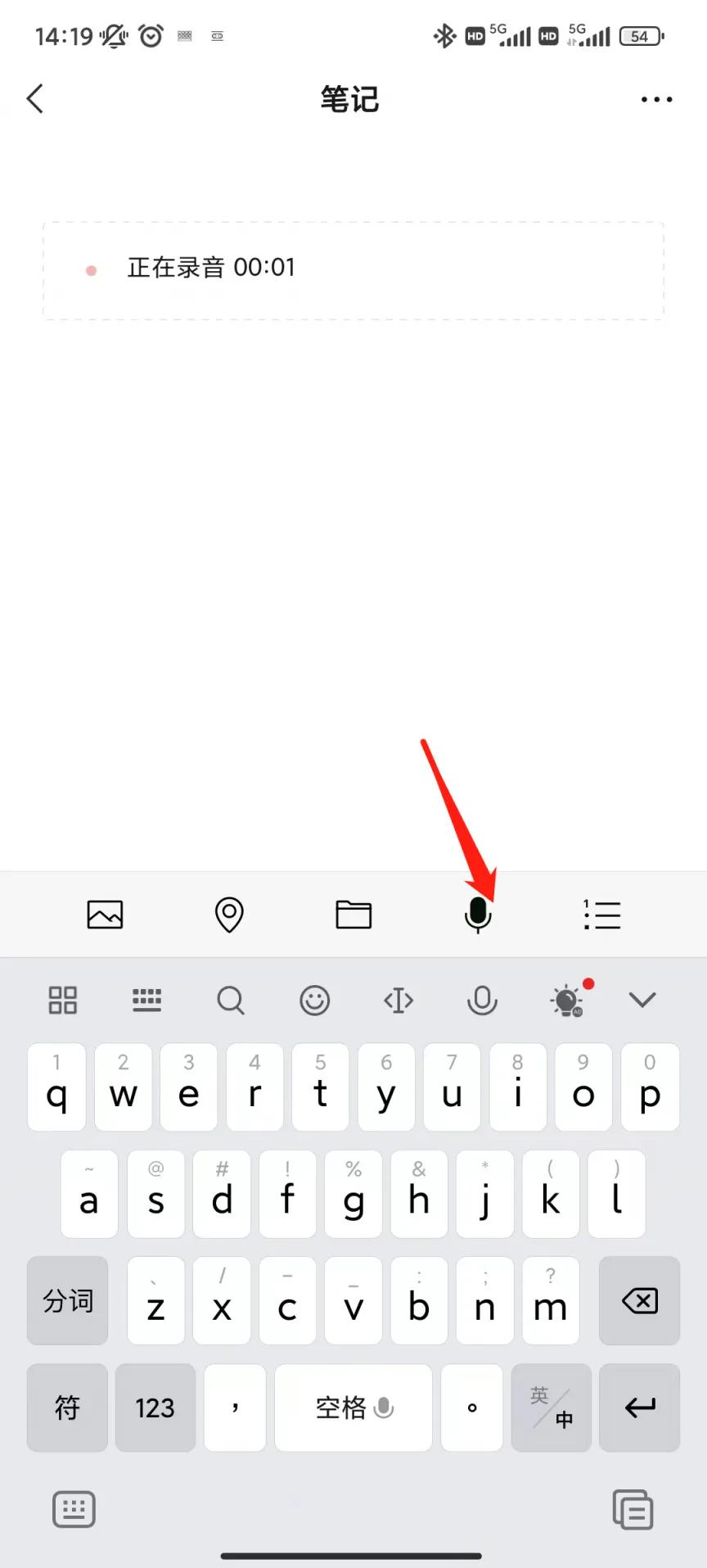Toggle between English and Chinese input
Image resolution: width=707 pixels, height=1568 pixels.
tap(552, 1408)
